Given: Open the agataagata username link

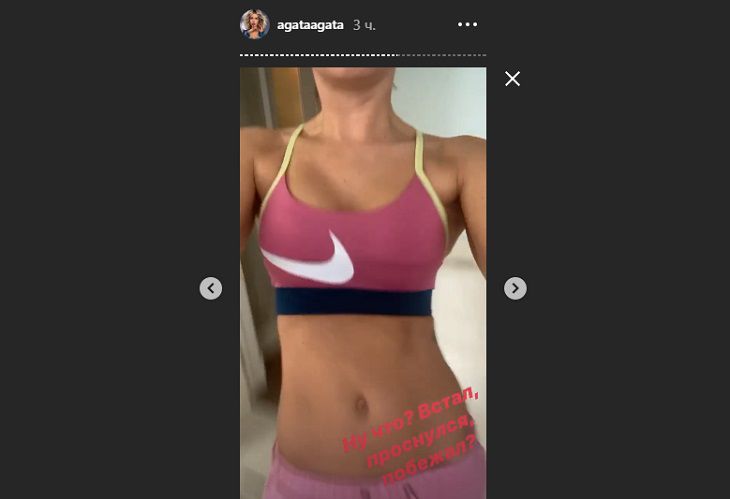Looking at the screenshot, I should (x=311, y=23).
